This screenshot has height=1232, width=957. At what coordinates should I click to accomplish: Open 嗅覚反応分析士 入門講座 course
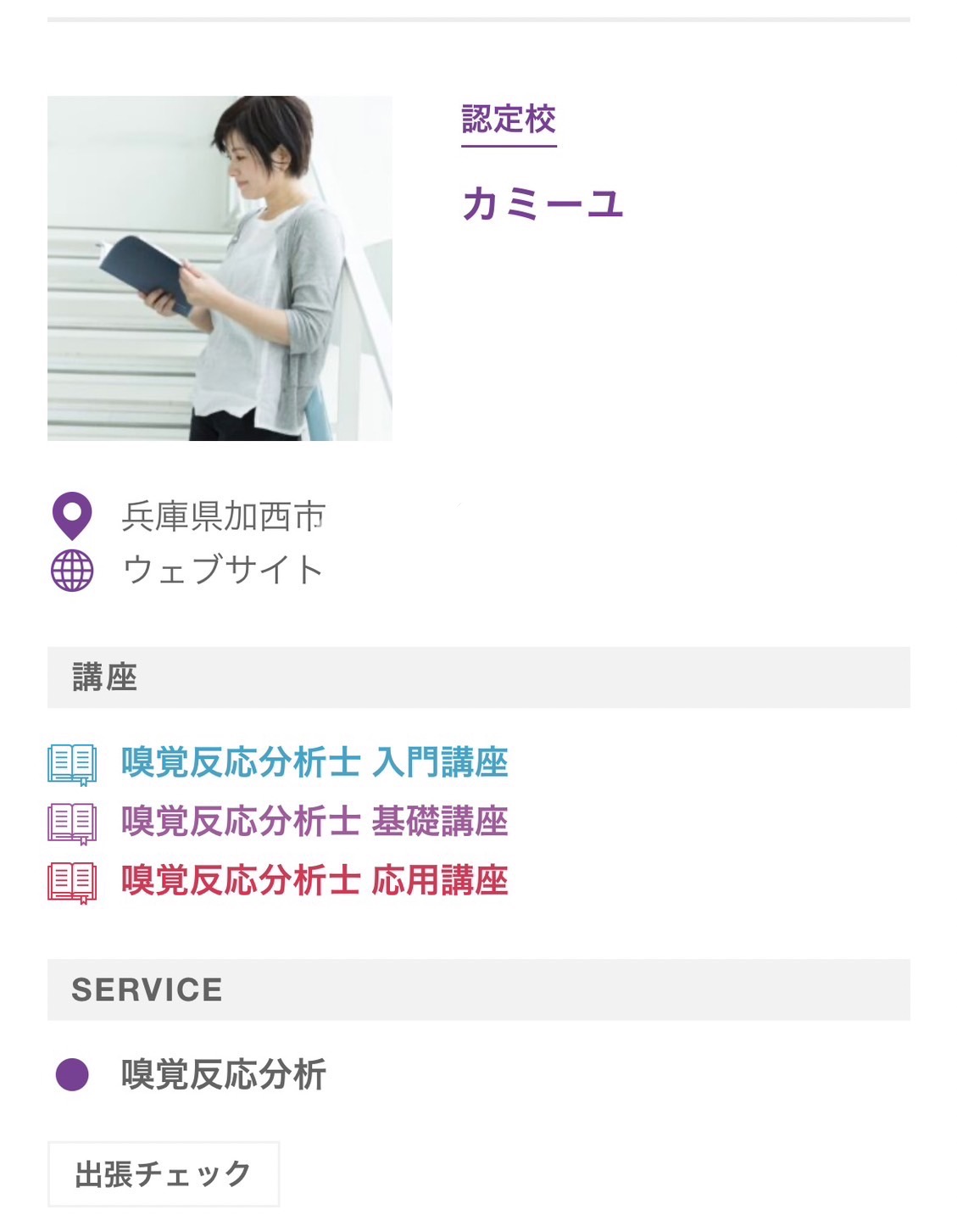pos(314,762)
